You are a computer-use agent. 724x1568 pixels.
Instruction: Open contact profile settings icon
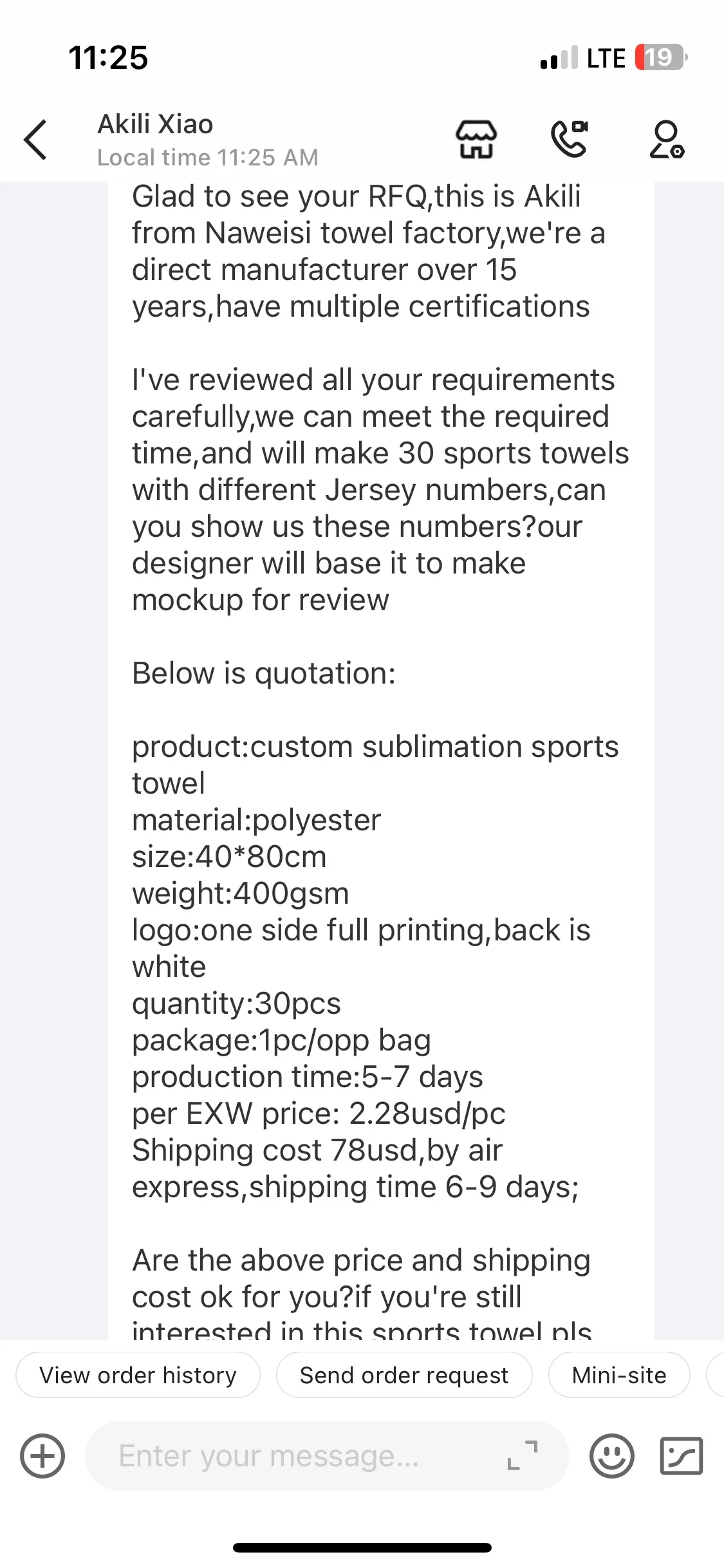click(x=666, y=139)
